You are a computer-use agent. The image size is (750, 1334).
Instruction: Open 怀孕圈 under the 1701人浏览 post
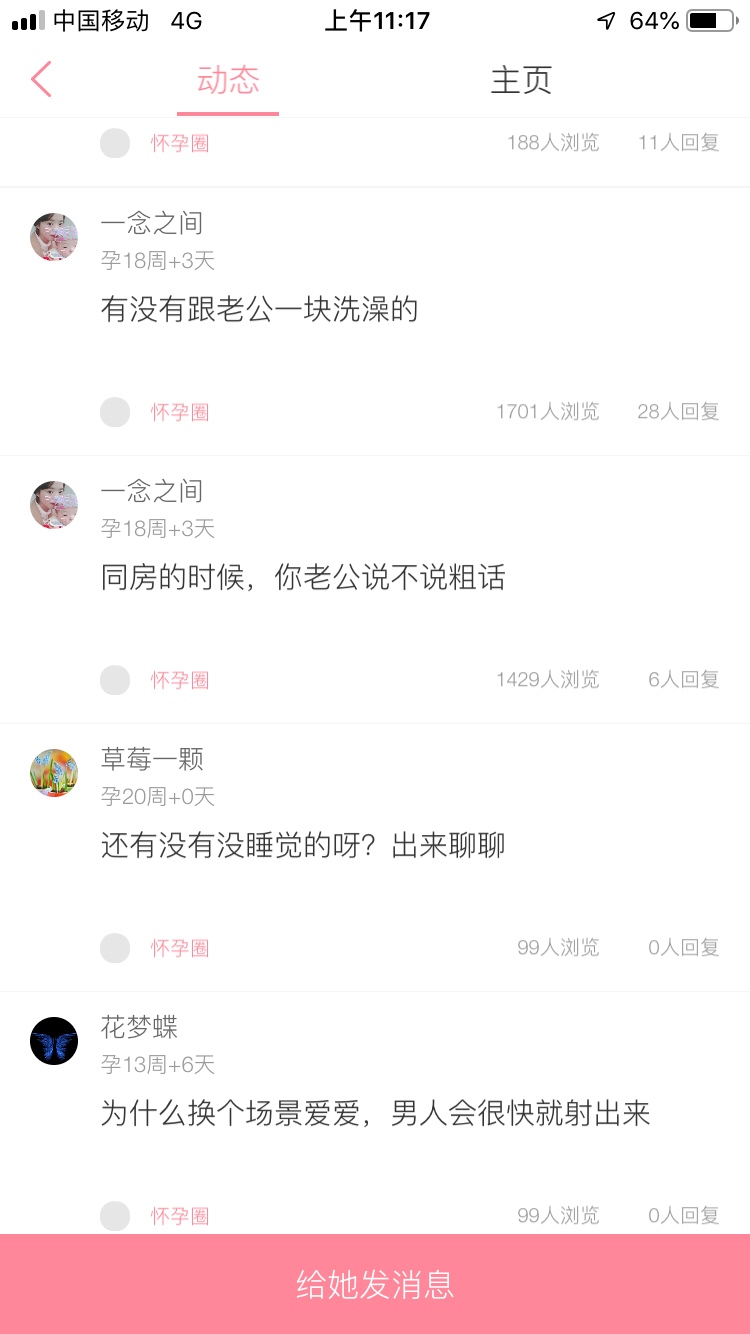click(180, 412)
